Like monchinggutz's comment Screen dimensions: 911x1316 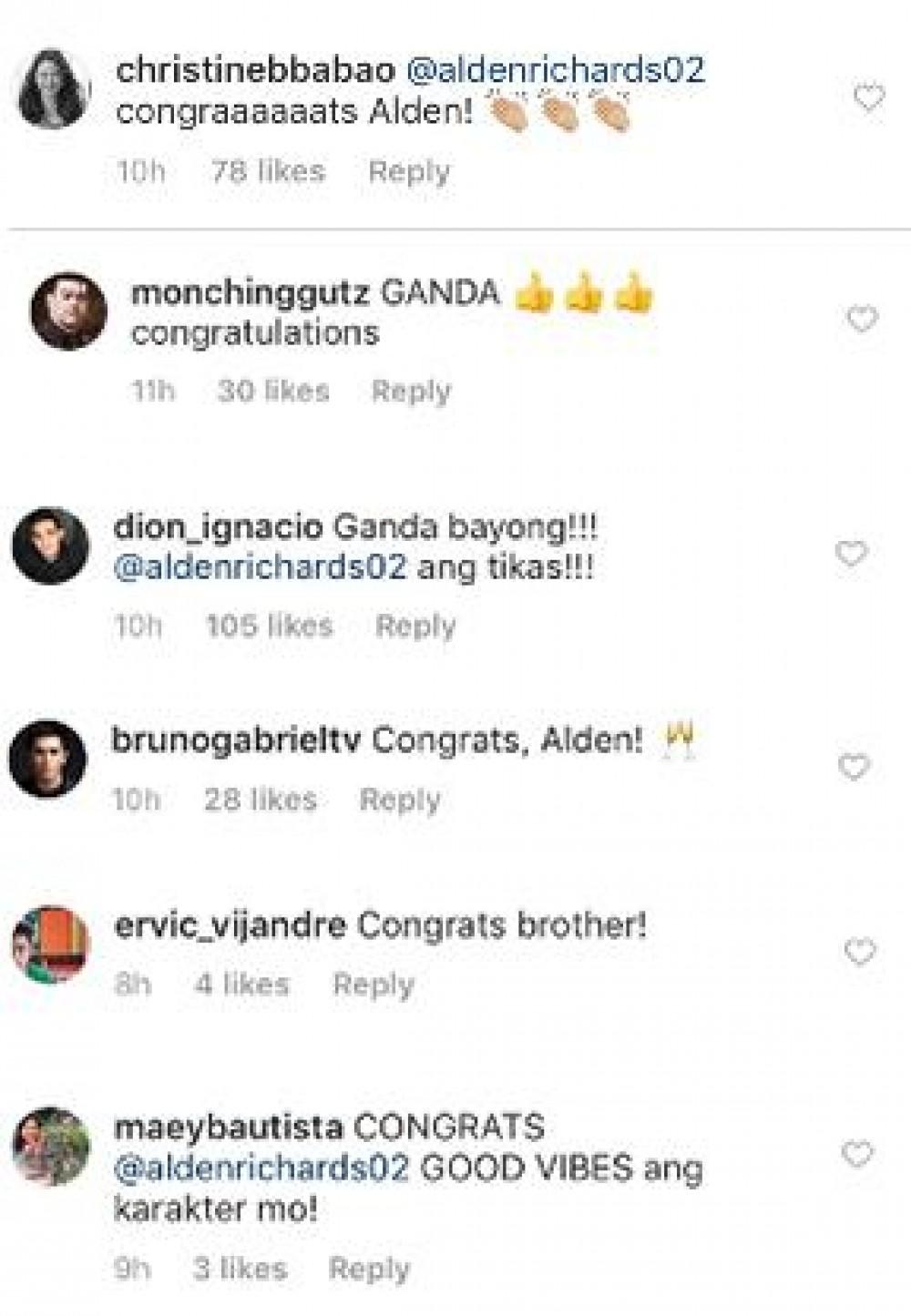pos(862,319)
